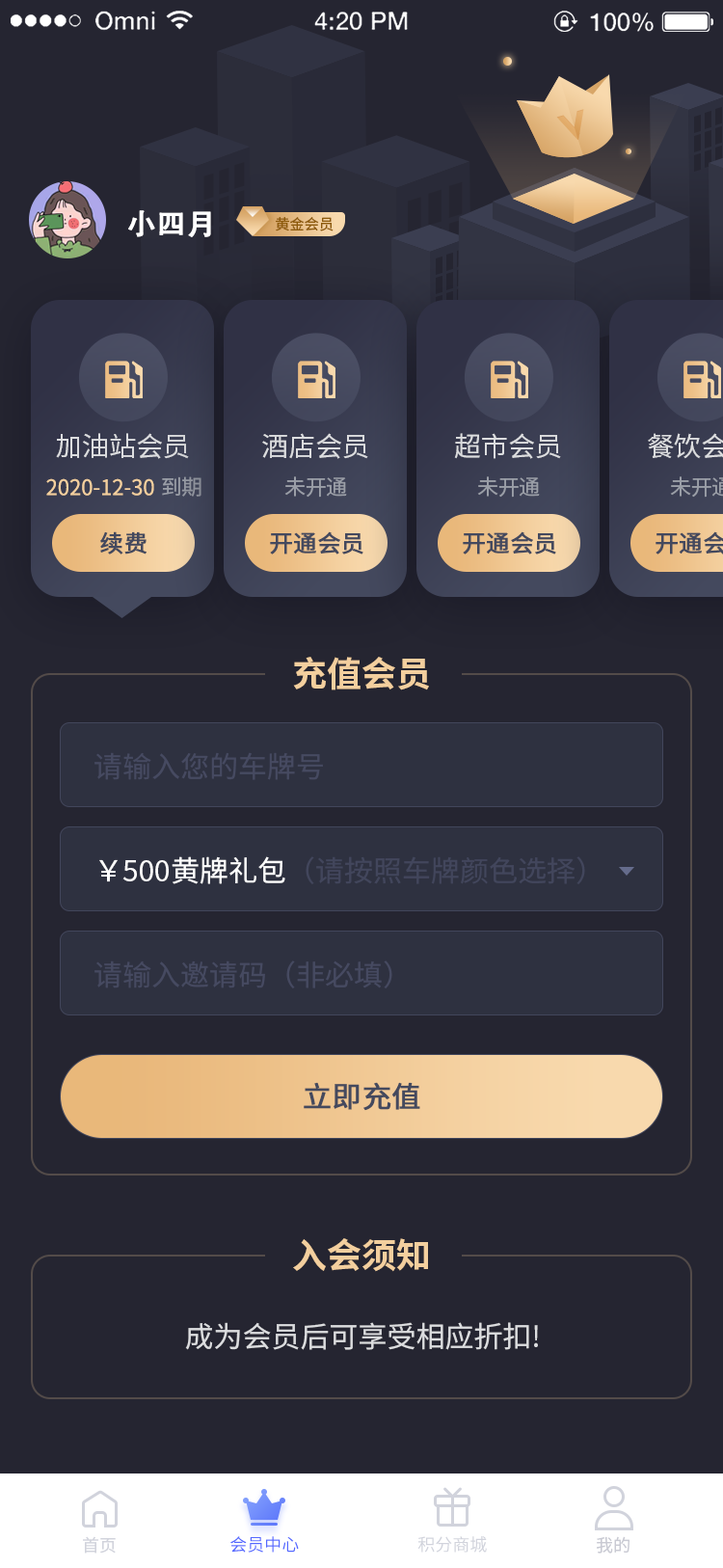723x1568 pixels.
Task: Tap the 续费 button for 加油站会员
Action: (x=123, y=543)
